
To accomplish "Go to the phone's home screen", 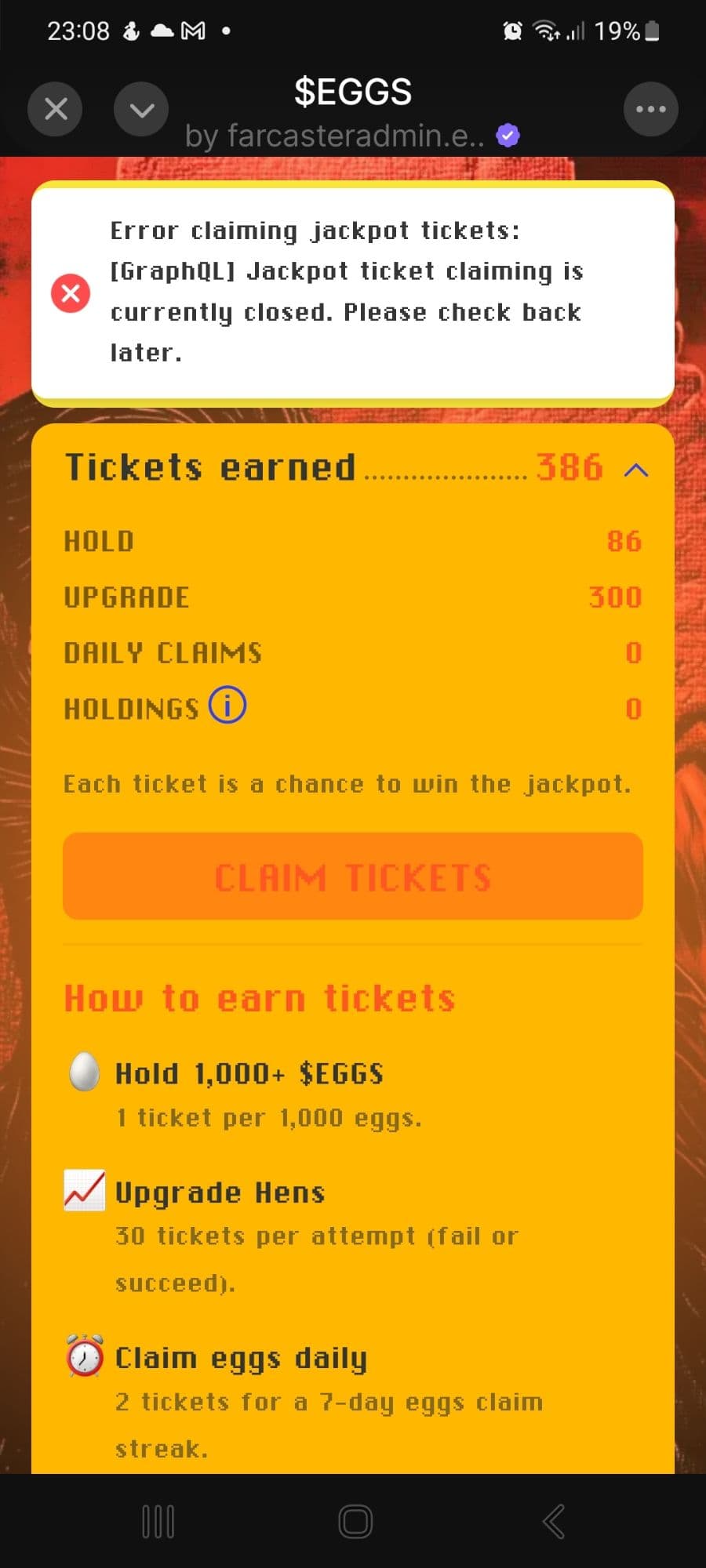I will click(x=355, y=1522).
